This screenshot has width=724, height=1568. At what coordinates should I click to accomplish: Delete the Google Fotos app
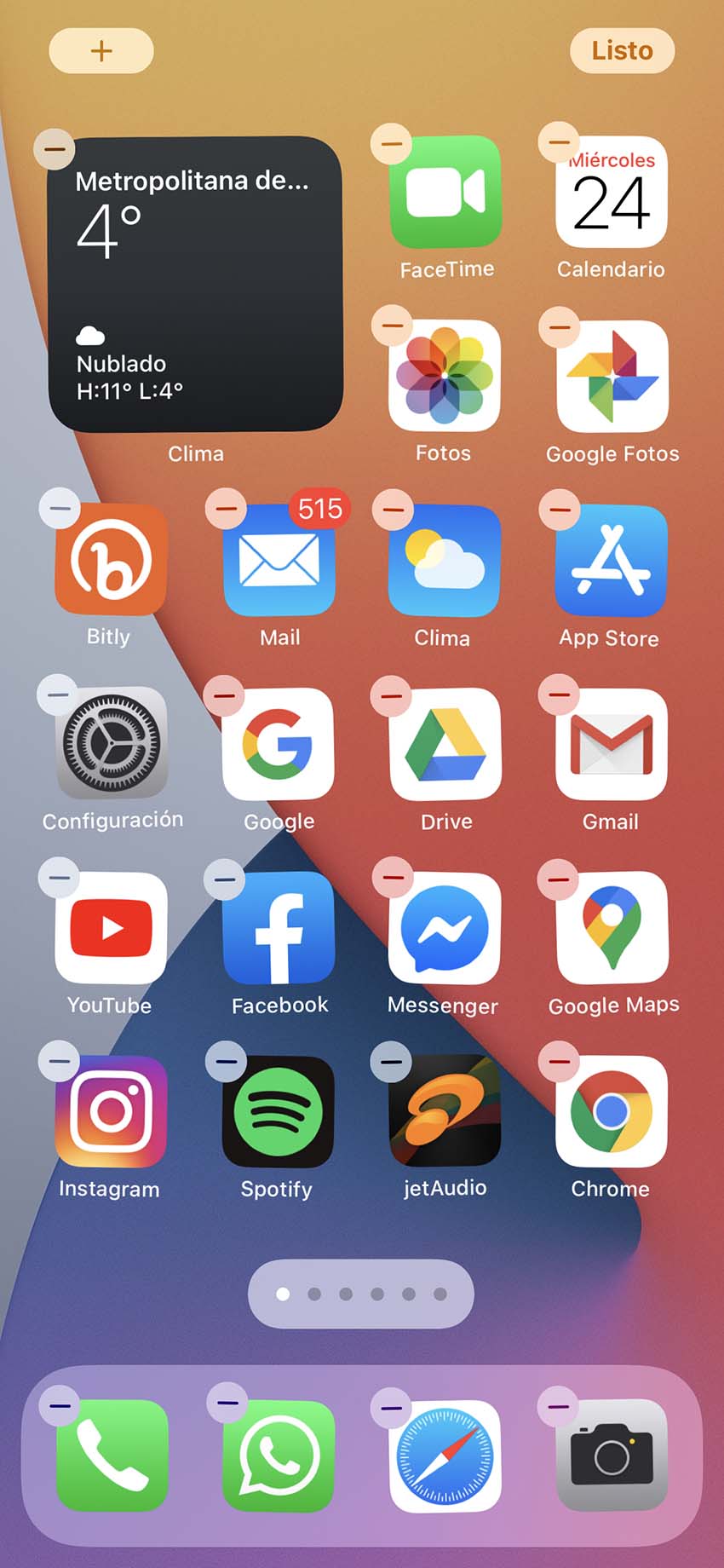560,327
